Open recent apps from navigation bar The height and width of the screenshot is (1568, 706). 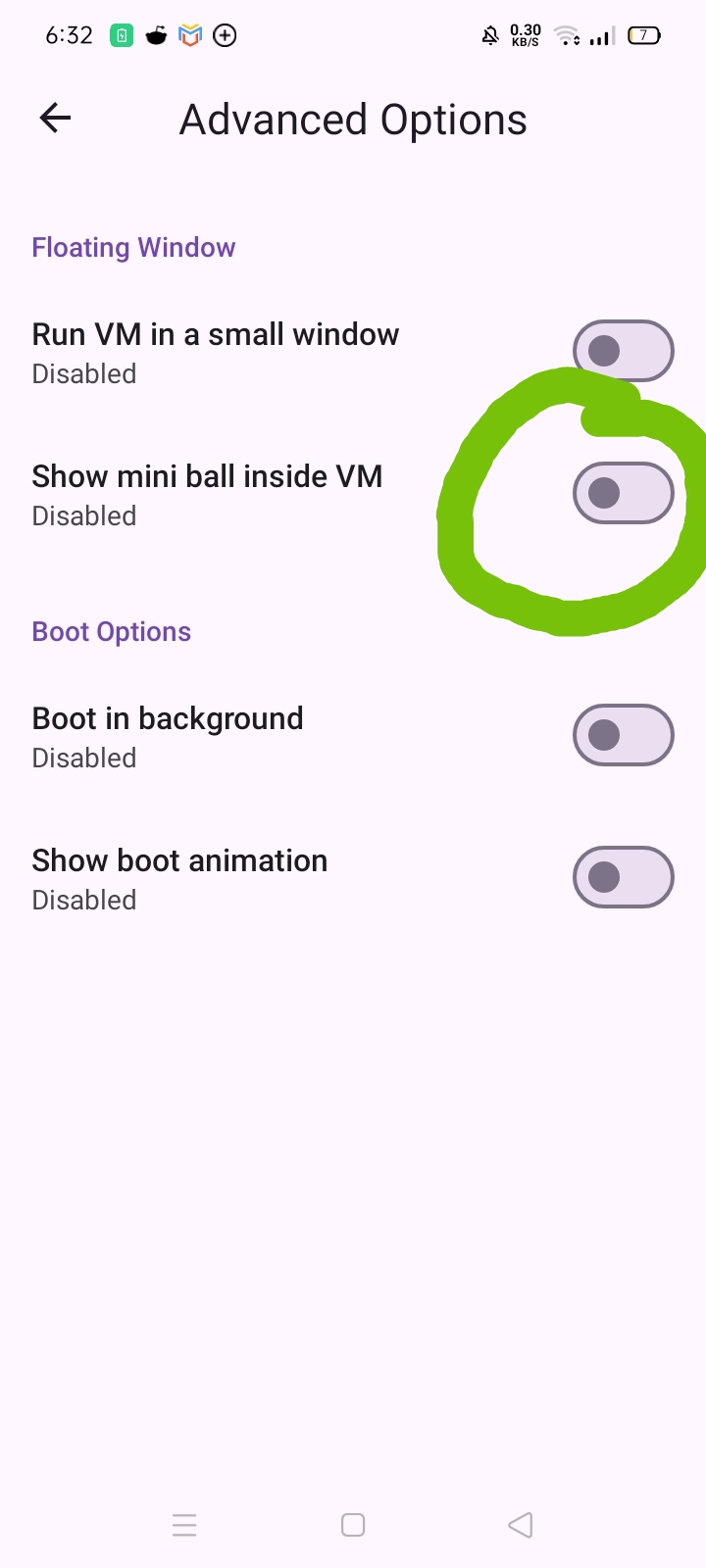click(x=184, y=1525)
